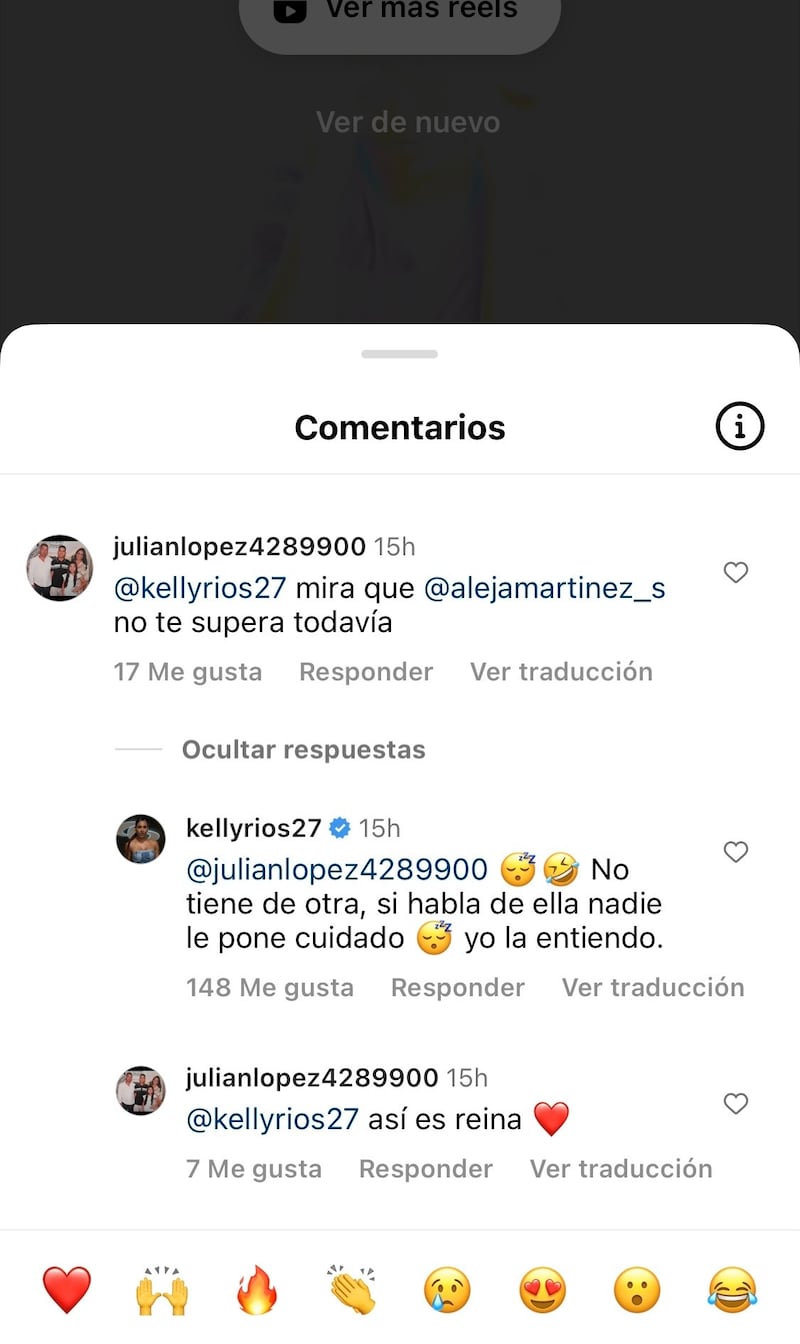Reply to kellyrios27's comment
This screenshot has height=1344, width=800.
pos(457,988)
